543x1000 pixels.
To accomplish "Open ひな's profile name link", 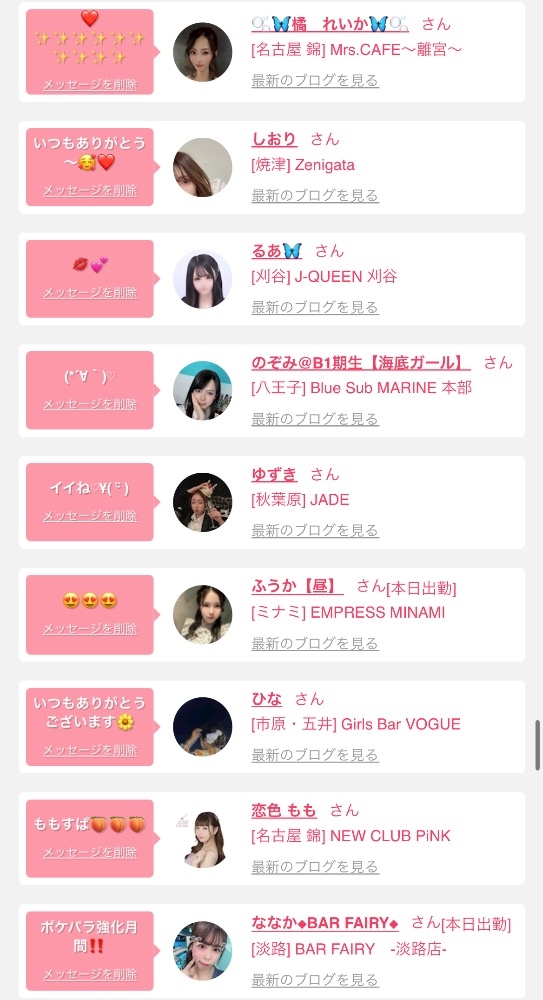I will tap(267, 699).
